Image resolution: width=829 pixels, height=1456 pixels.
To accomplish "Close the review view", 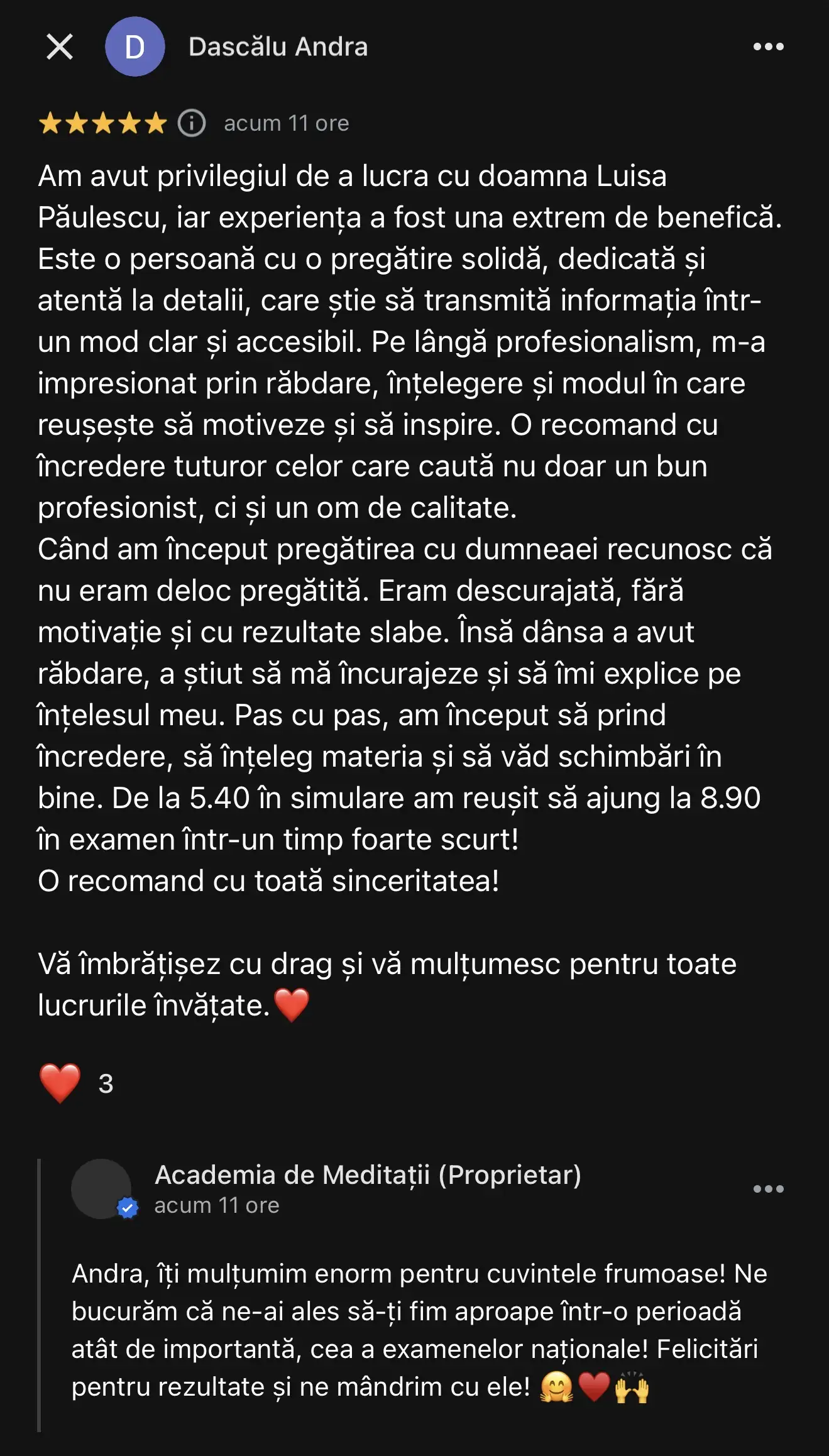I will tap(60, 47).
